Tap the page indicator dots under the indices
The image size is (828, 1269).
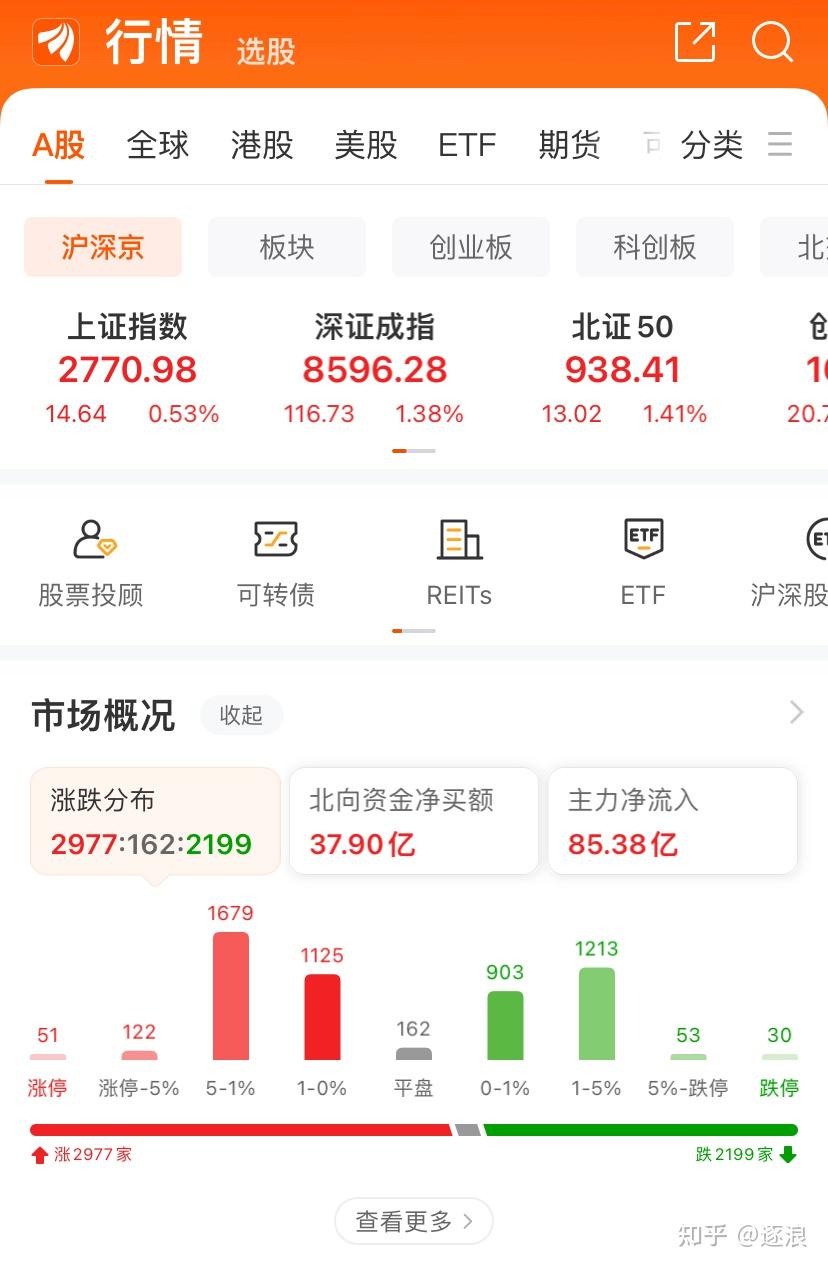[414, 450]
